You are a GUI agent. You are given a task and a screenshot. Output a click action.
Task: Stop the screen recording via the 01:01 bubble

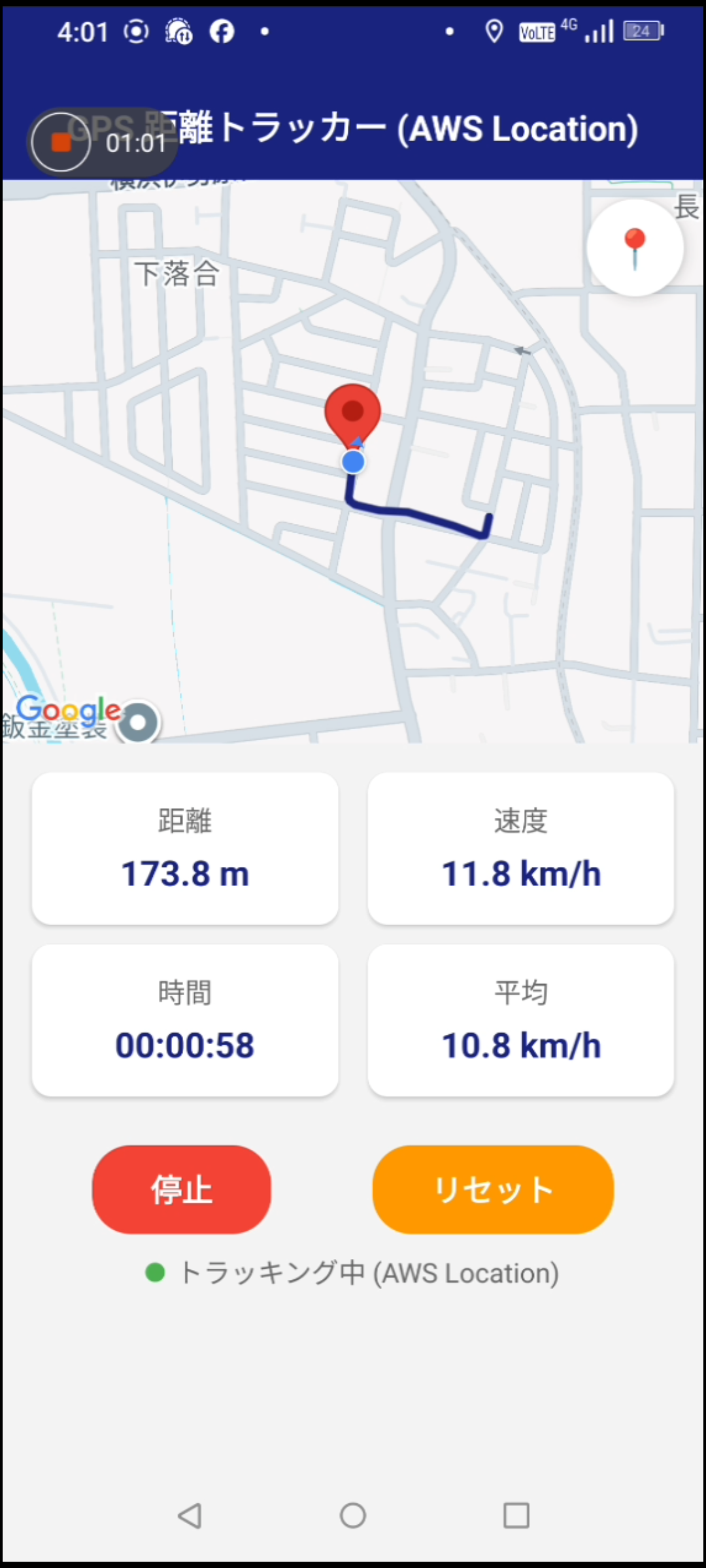click(60, 142)
